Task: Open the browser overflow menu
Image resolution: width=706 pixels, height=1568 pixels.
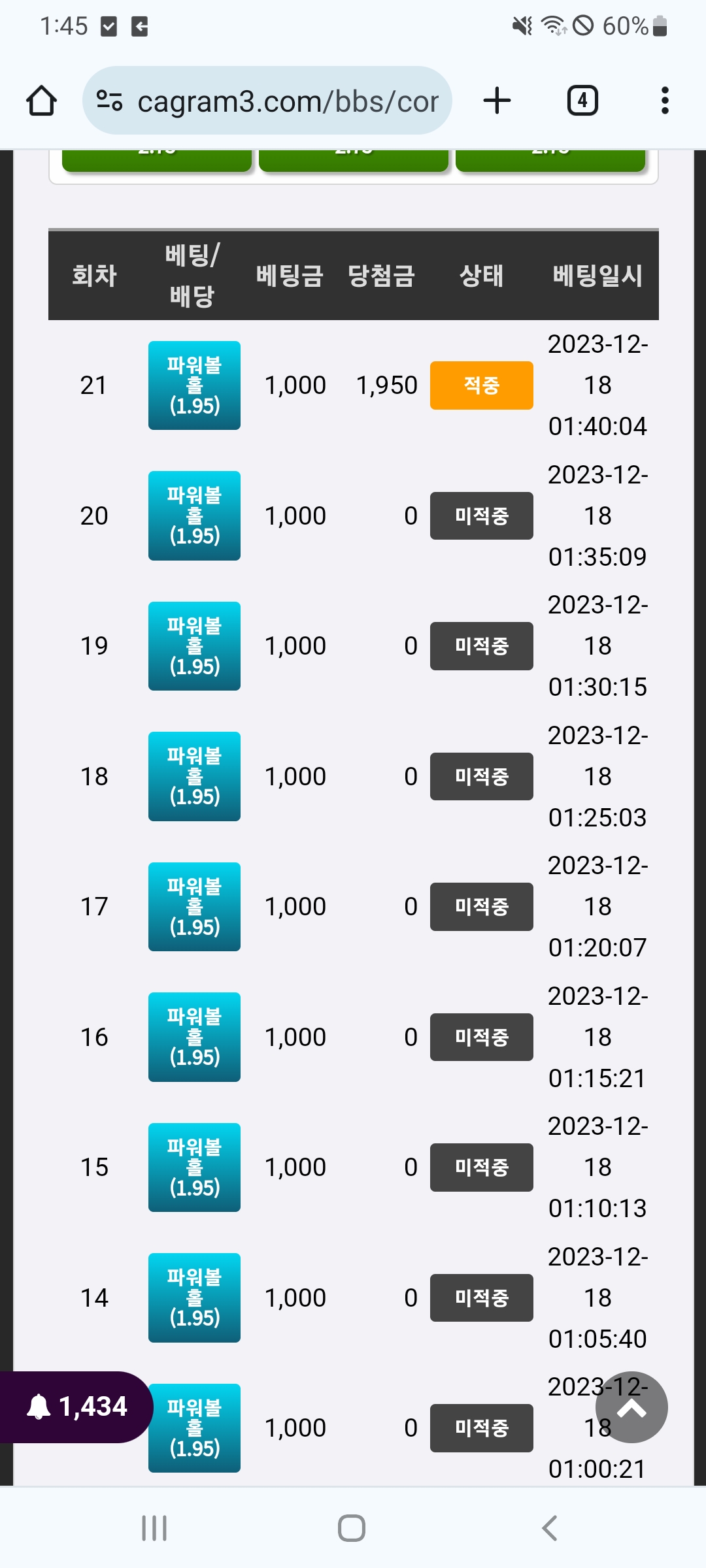Action: point(665,101)
